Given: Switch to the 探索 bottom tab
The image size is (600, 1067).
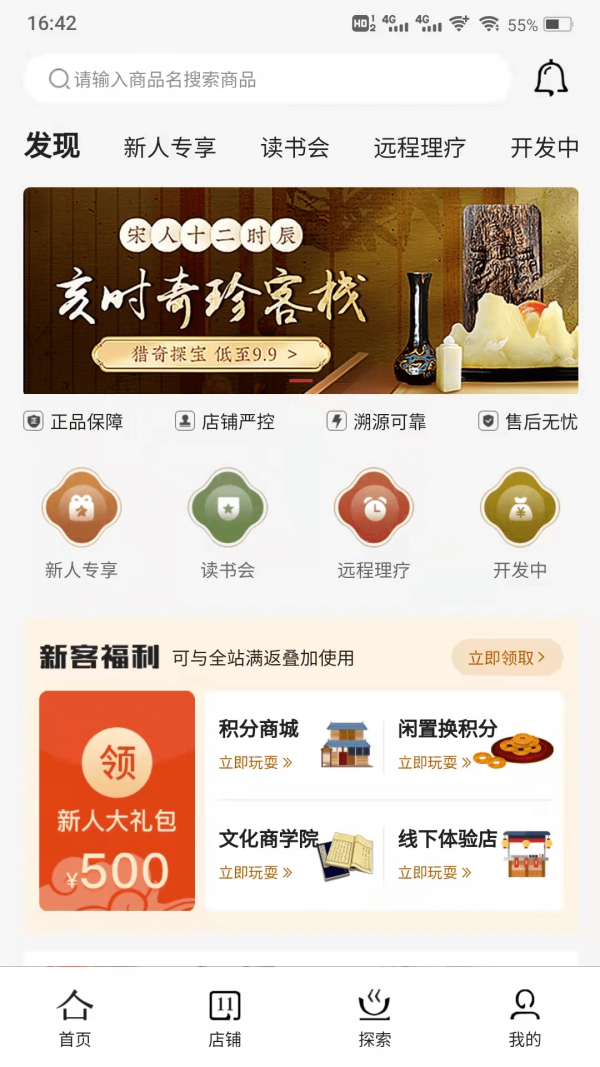Looking at the screenshot, I should tap(375, 1018).
